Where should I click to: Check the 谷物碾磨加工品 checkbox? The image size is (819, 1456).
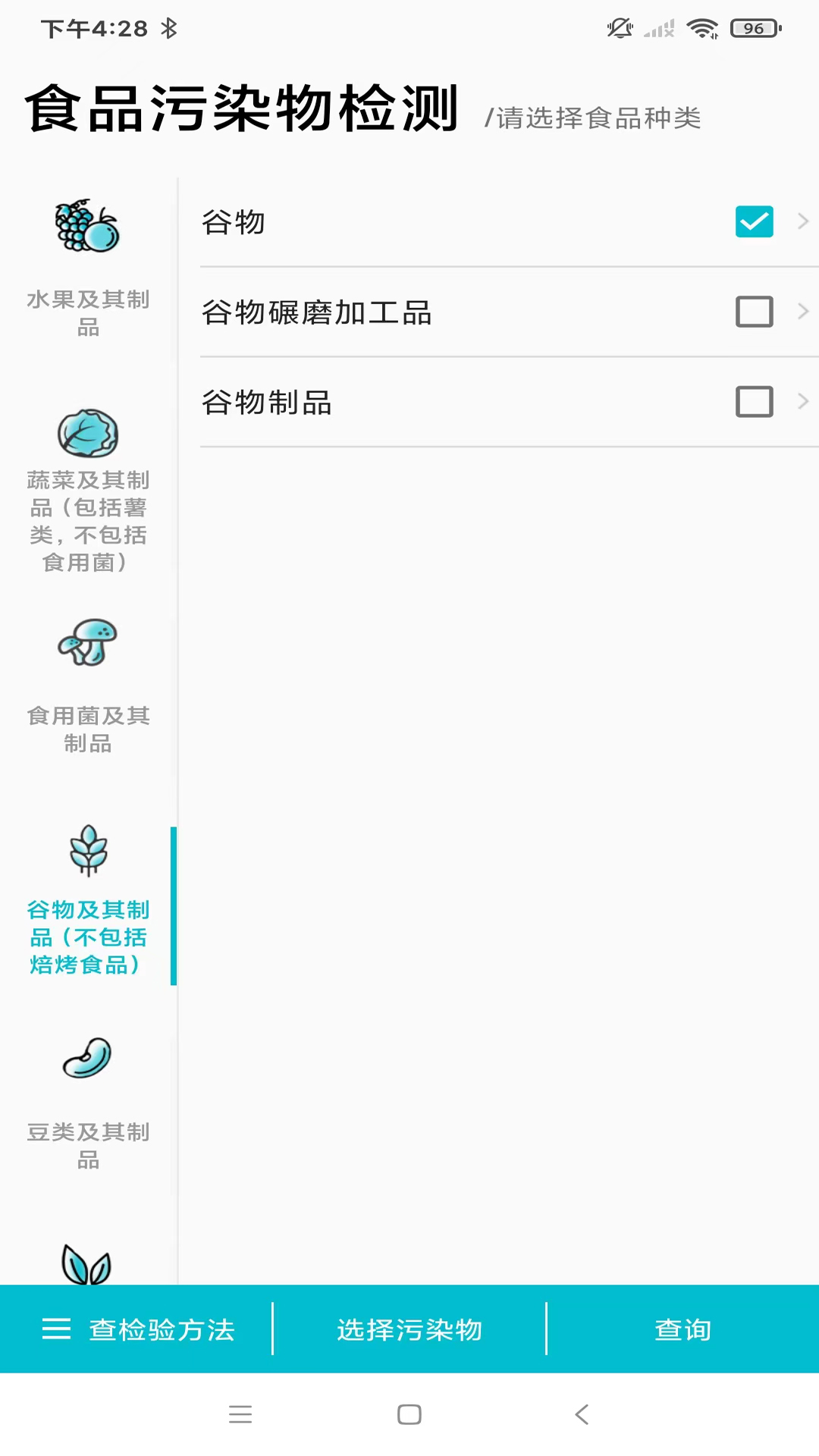pos(754,312)
